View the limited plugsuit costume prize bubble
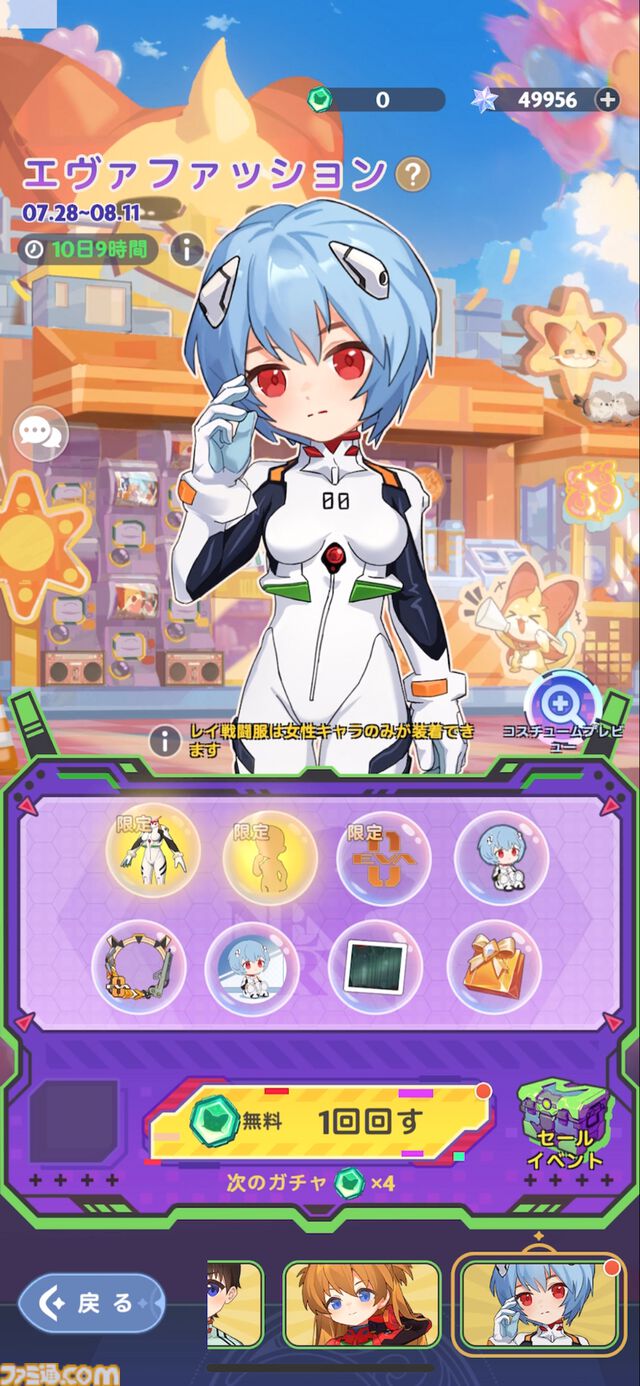The image size is (640, 1386). click(x=153, y=852)
